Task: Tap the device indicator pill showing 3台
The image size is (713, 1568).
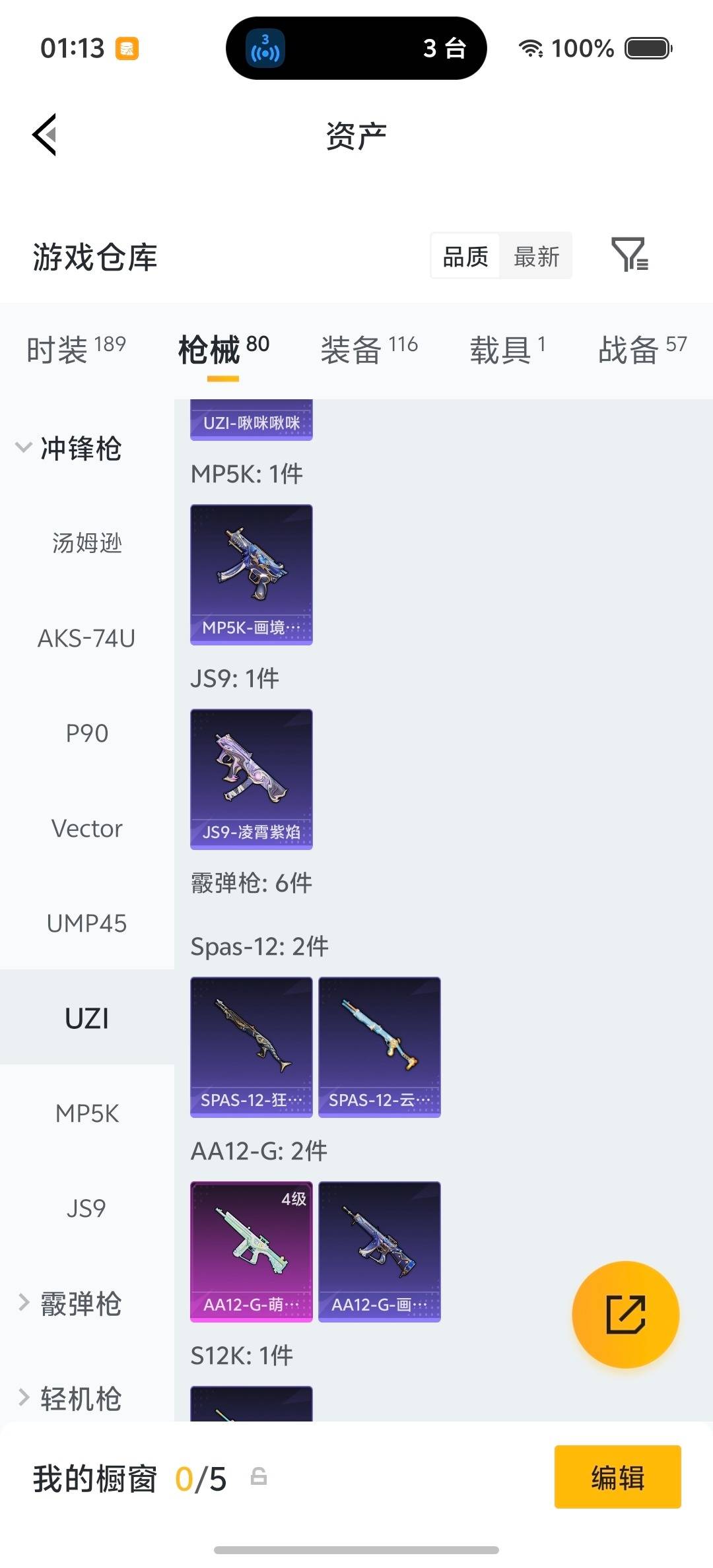Action: pos(356,49)
